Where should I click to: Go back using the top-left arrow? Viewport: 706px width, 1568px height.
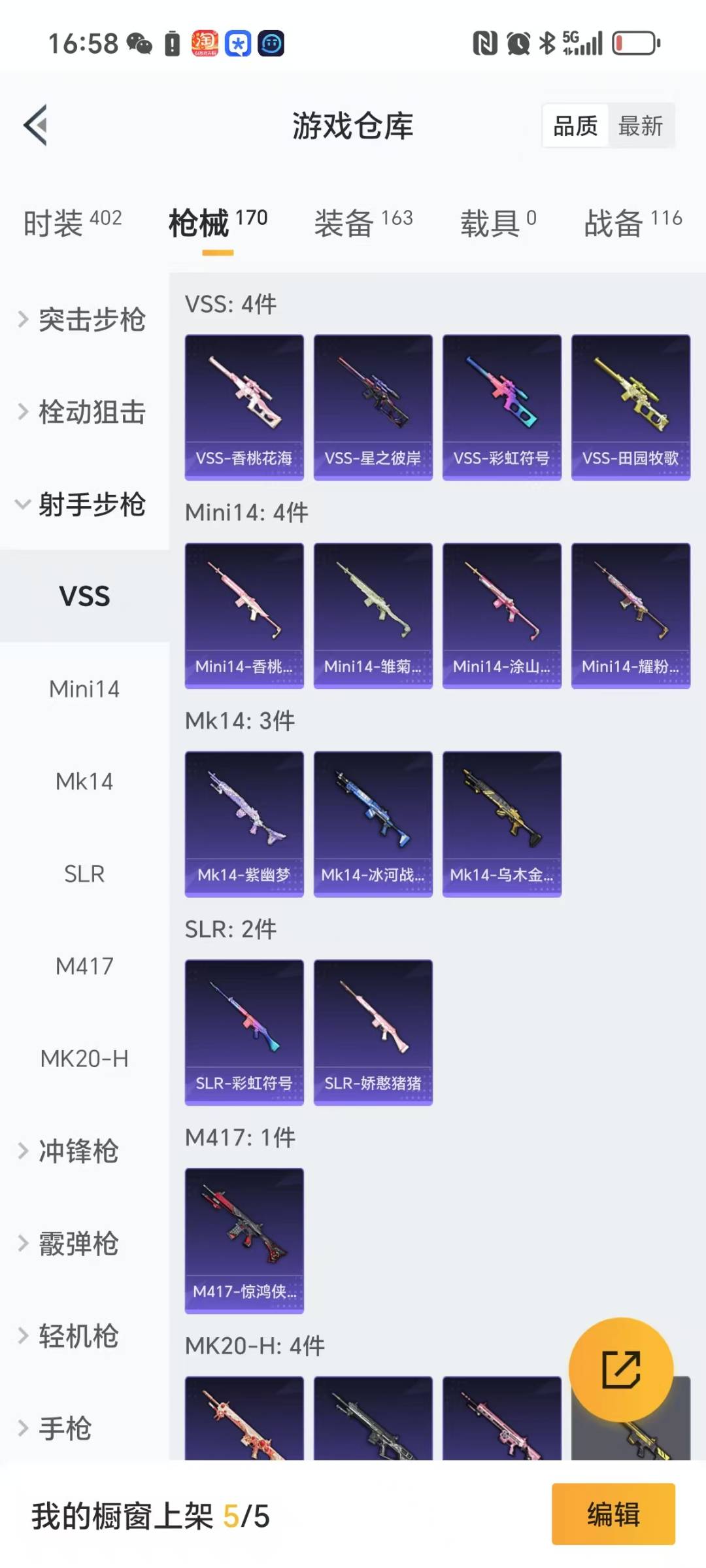(x=37, y=125)
